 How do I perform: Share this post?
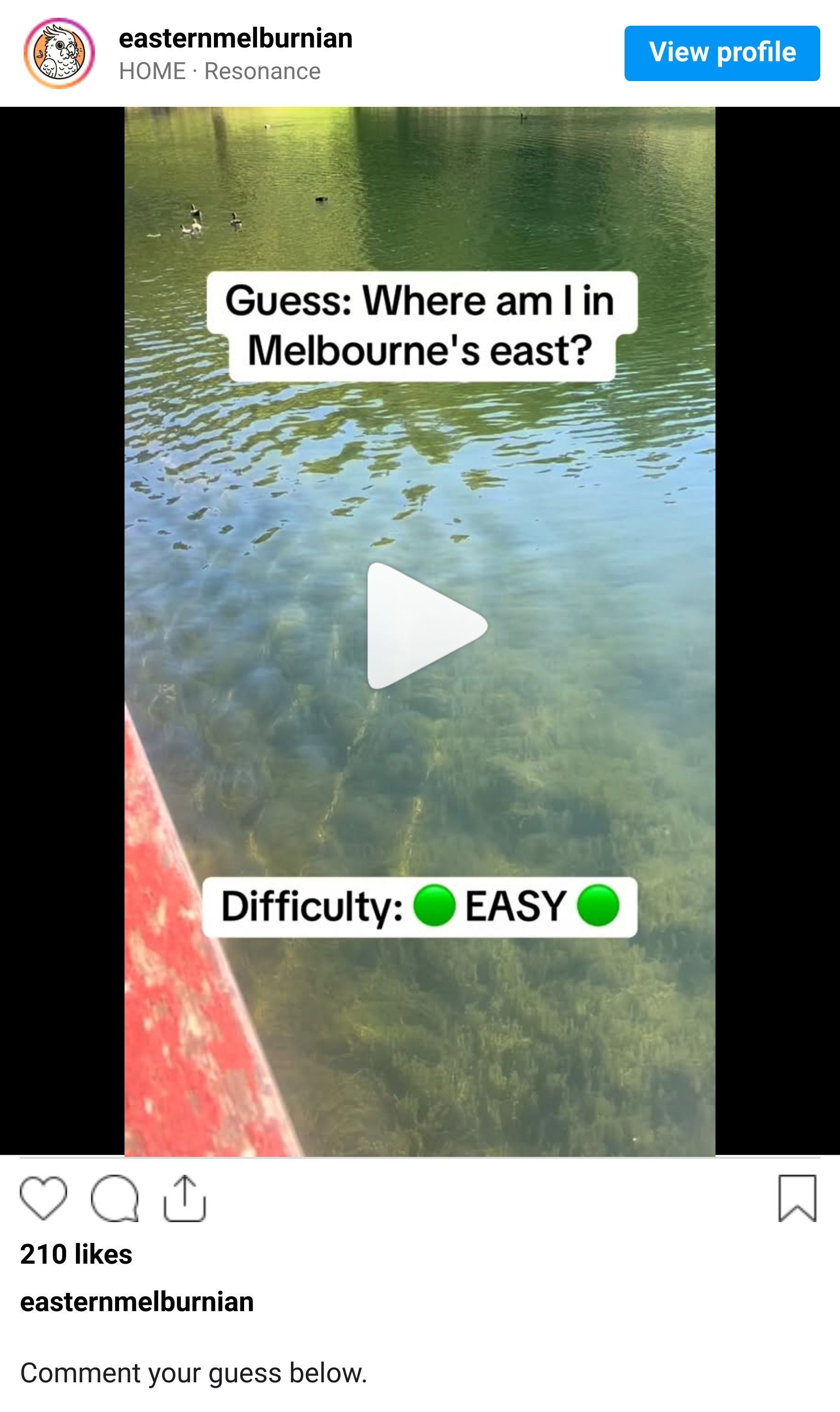pyautogui.click(x=184, y=1198)
